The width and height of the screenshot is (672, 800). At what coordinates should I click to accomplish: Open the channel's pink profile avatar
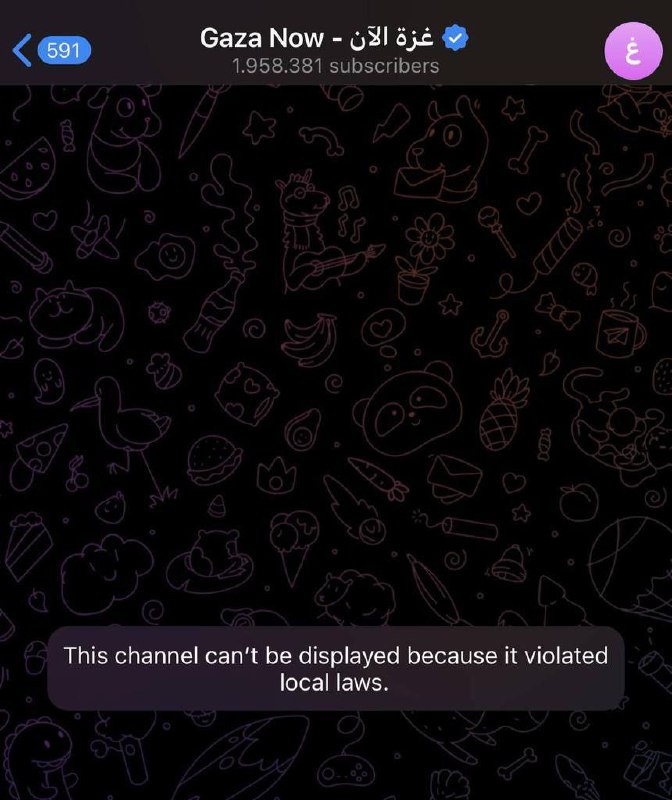pos(631,49)
